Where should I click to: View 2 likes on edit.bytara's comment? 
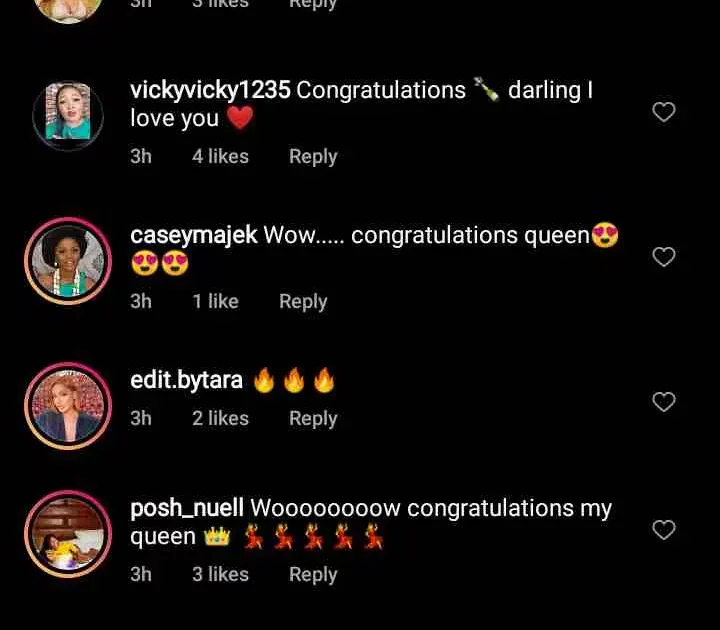[220, 419]
